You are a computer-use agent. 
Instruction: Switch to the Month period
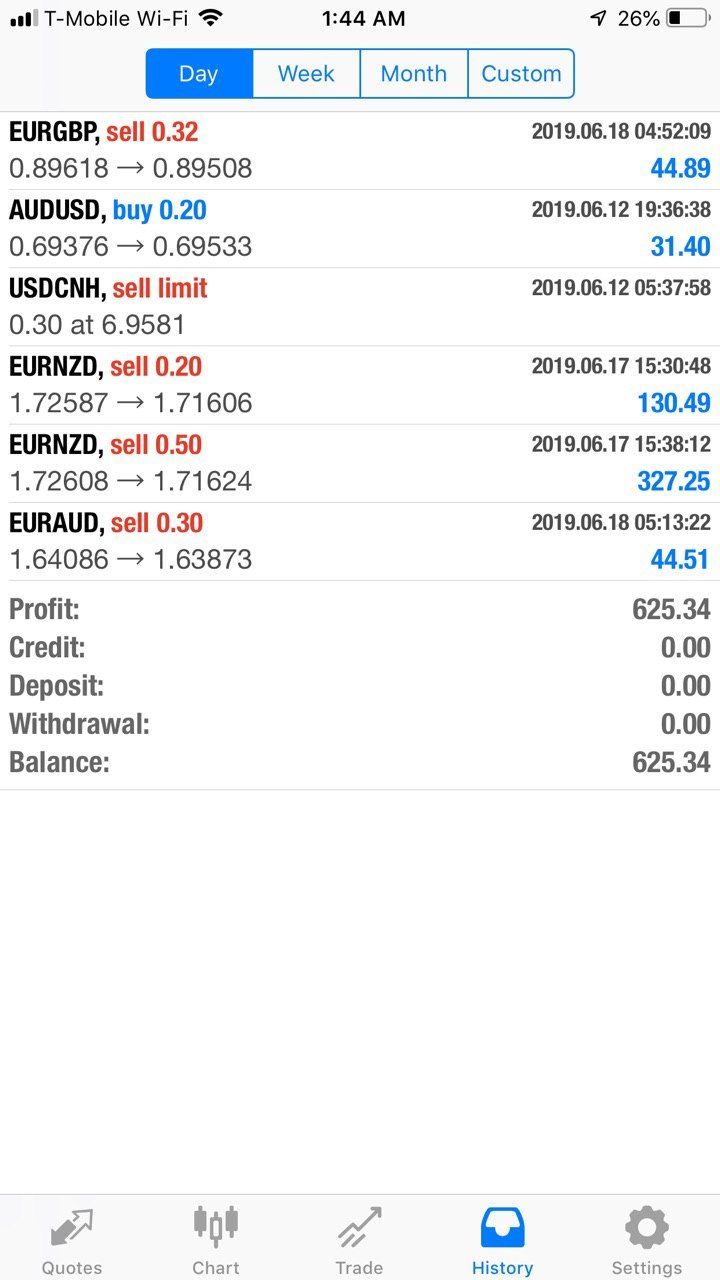pyautogui.click(x=414, y=74)
